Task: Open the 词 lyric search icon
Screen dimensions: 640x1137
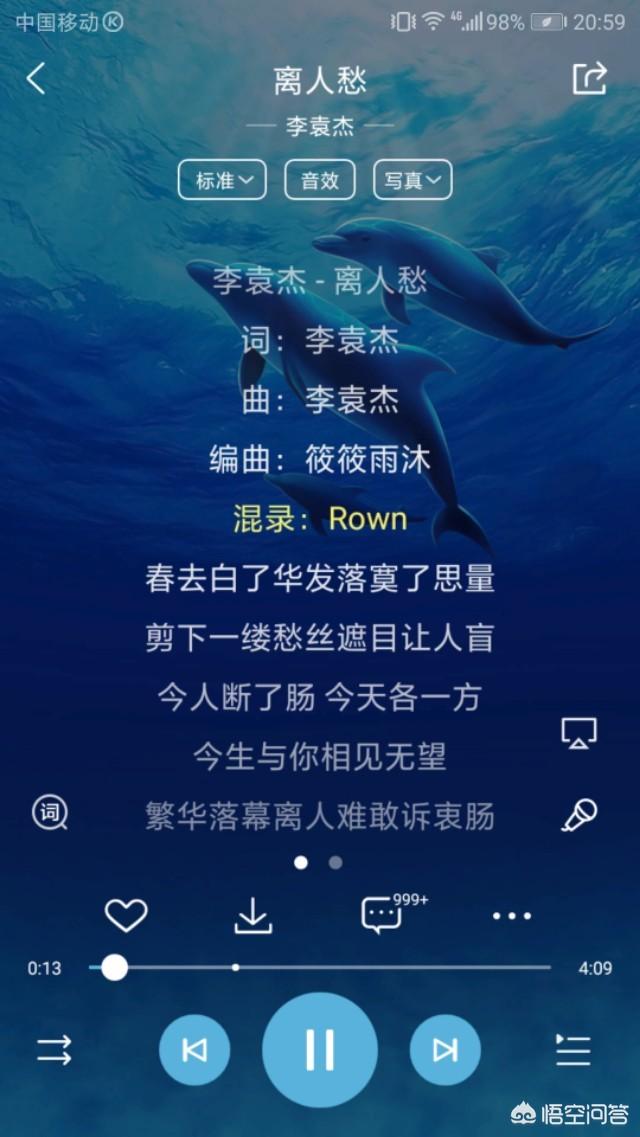Action: [50, 813]
